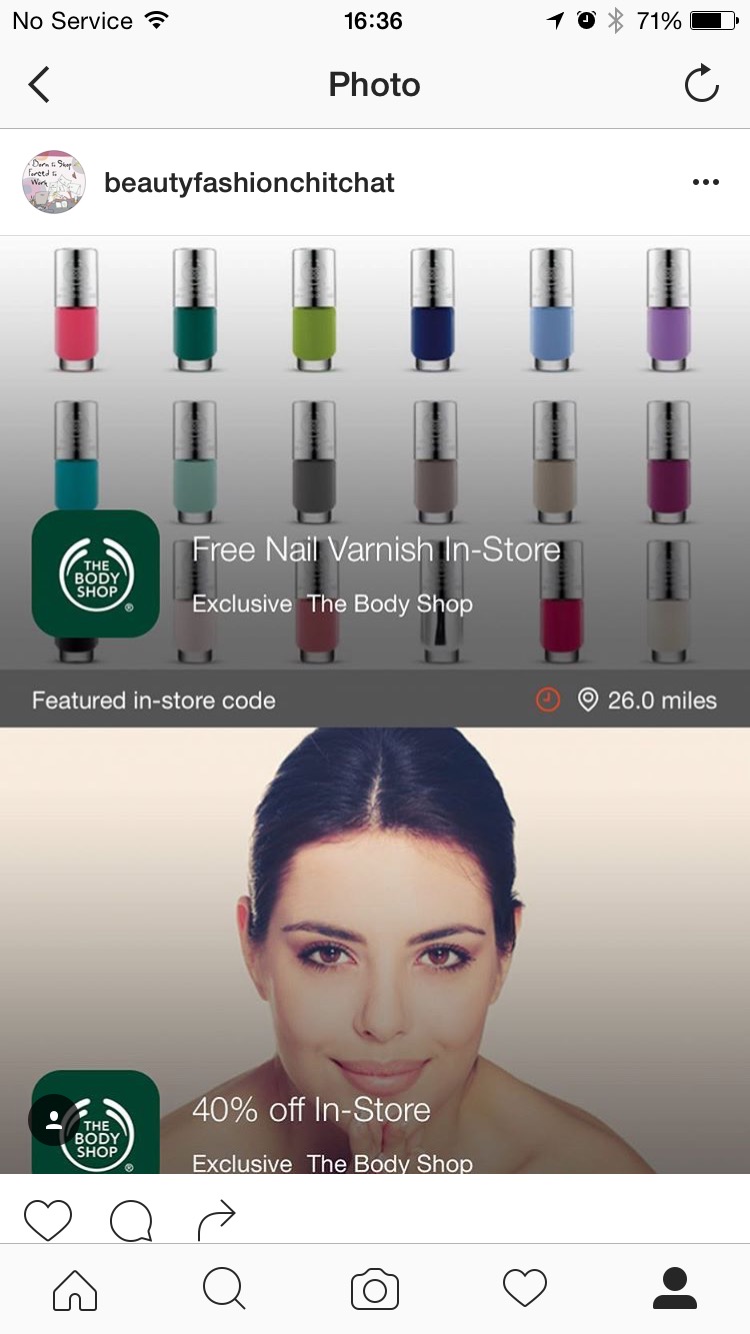Open the beautyfashionchitchat username link
Viewport: 750px width, 1334px height.
[249, 183]
